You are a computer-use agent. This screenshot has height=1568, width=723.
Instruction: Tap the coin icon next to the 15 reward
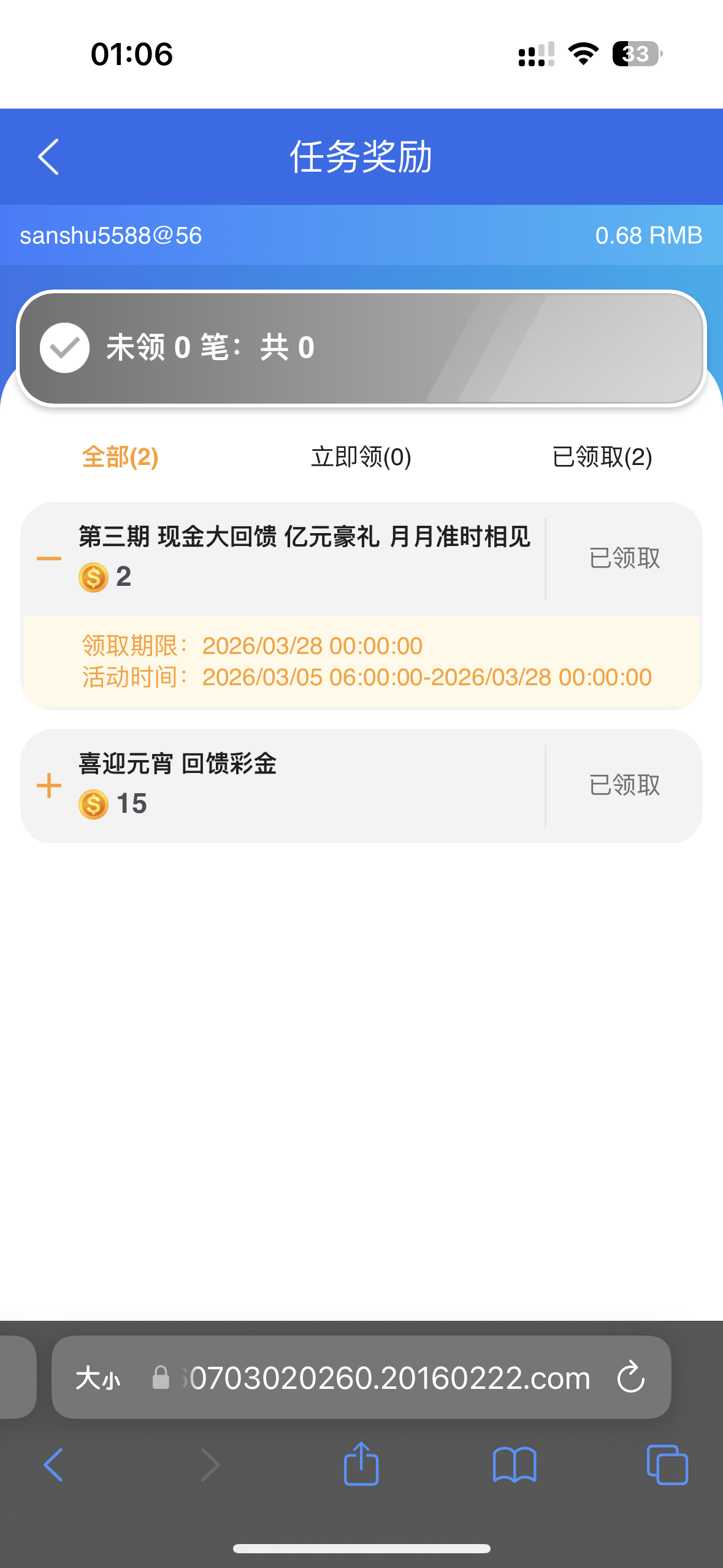[x=93, y=804]
